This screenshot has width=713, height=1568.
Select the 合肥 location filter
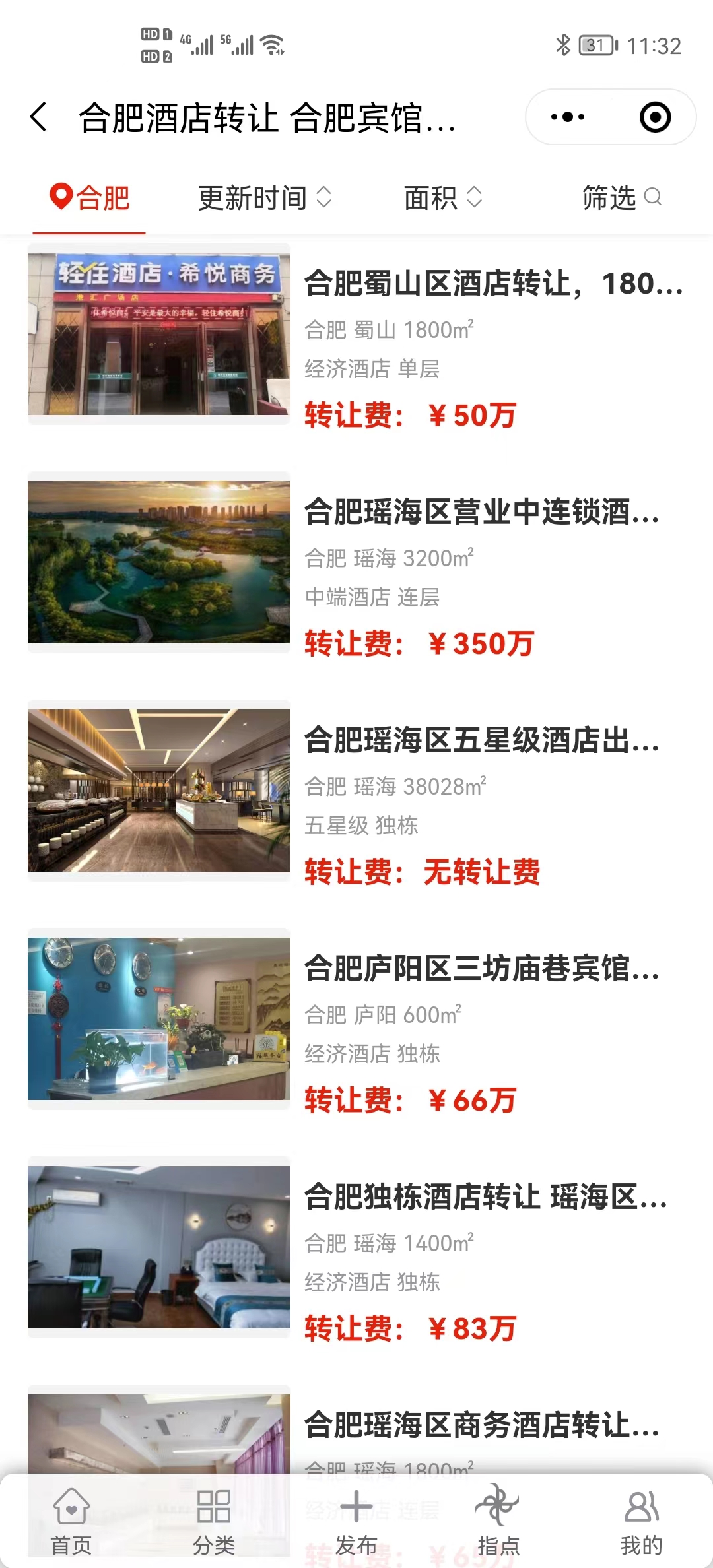pos(90,198)
